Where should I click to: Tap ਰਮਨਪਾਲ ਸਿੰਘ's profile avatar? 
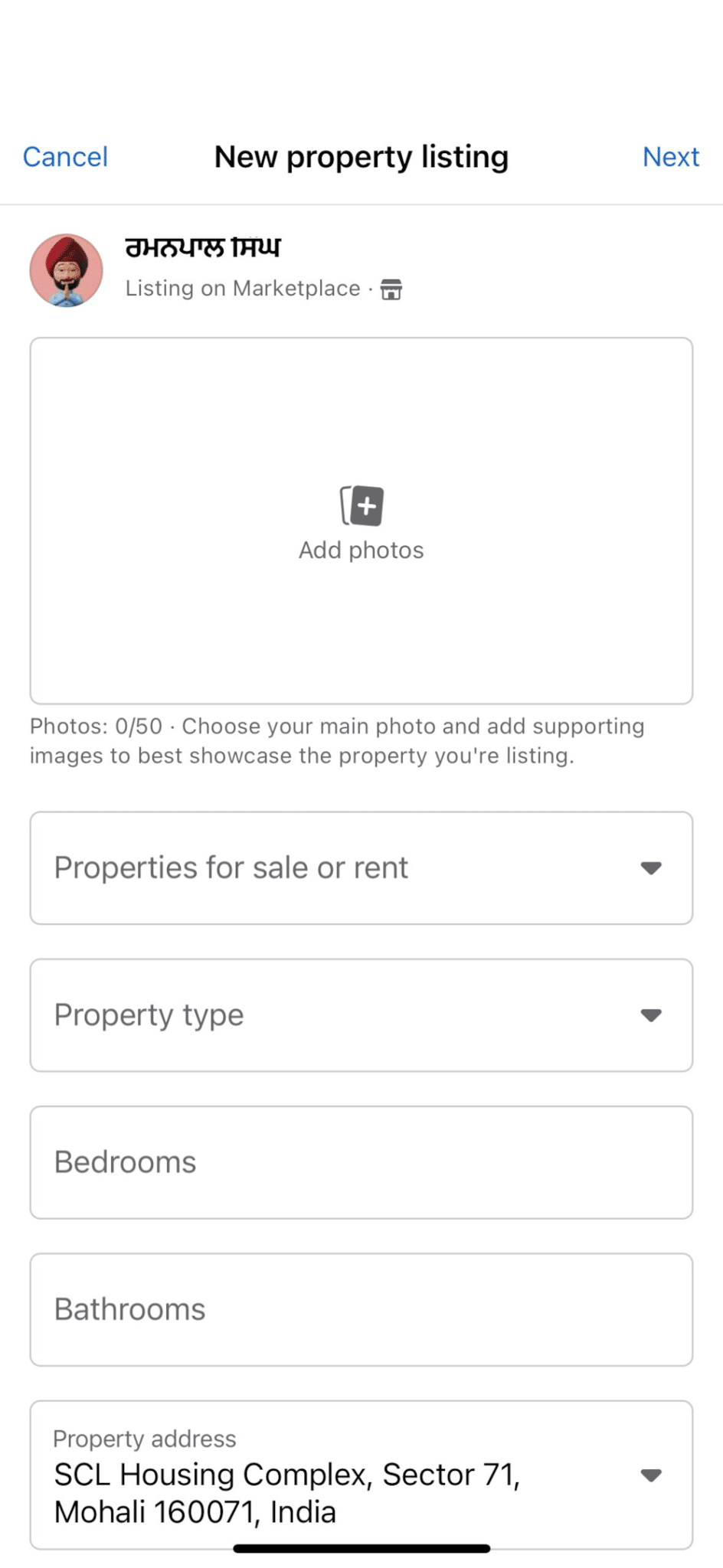[67, 269]
